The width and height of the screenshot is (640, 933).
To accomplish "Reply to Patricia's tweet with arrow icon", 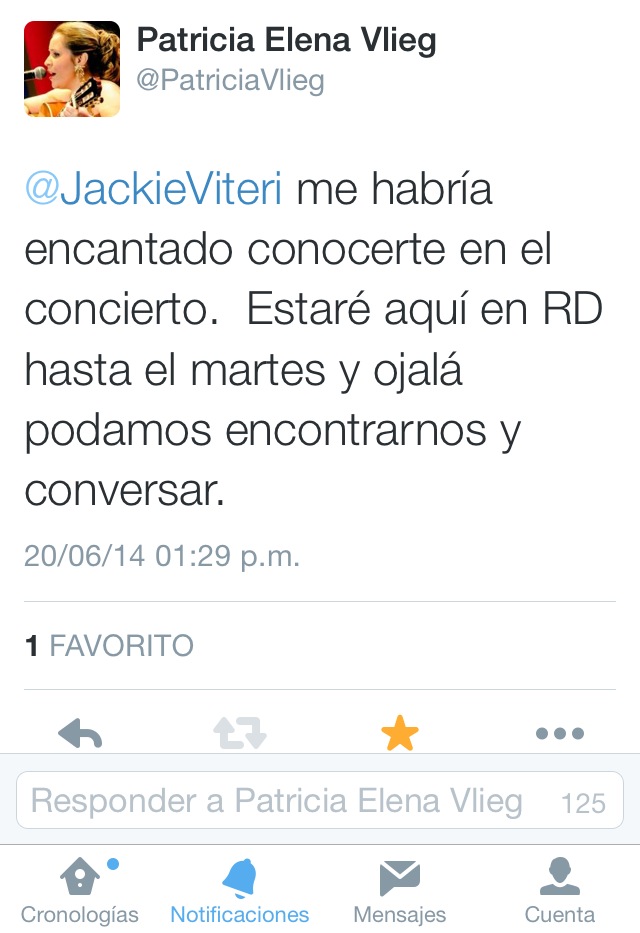I will tap(80, 733).
